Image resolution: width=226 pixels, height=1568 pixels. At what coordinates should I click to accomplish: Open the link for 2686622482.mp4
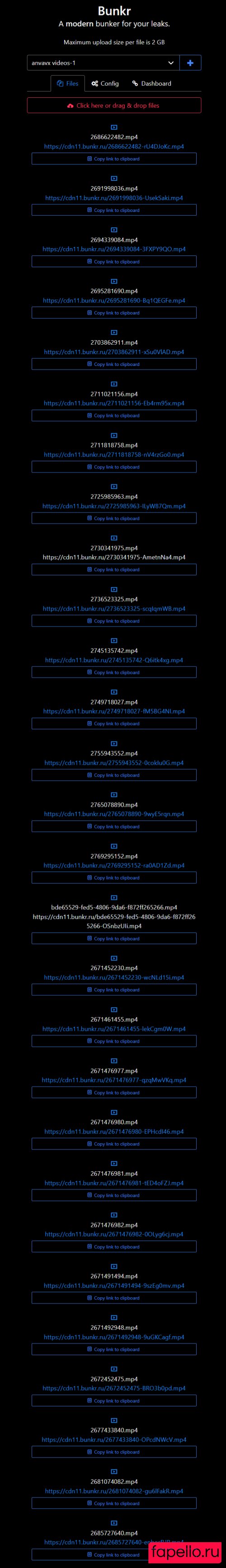(x=113, y=147)
